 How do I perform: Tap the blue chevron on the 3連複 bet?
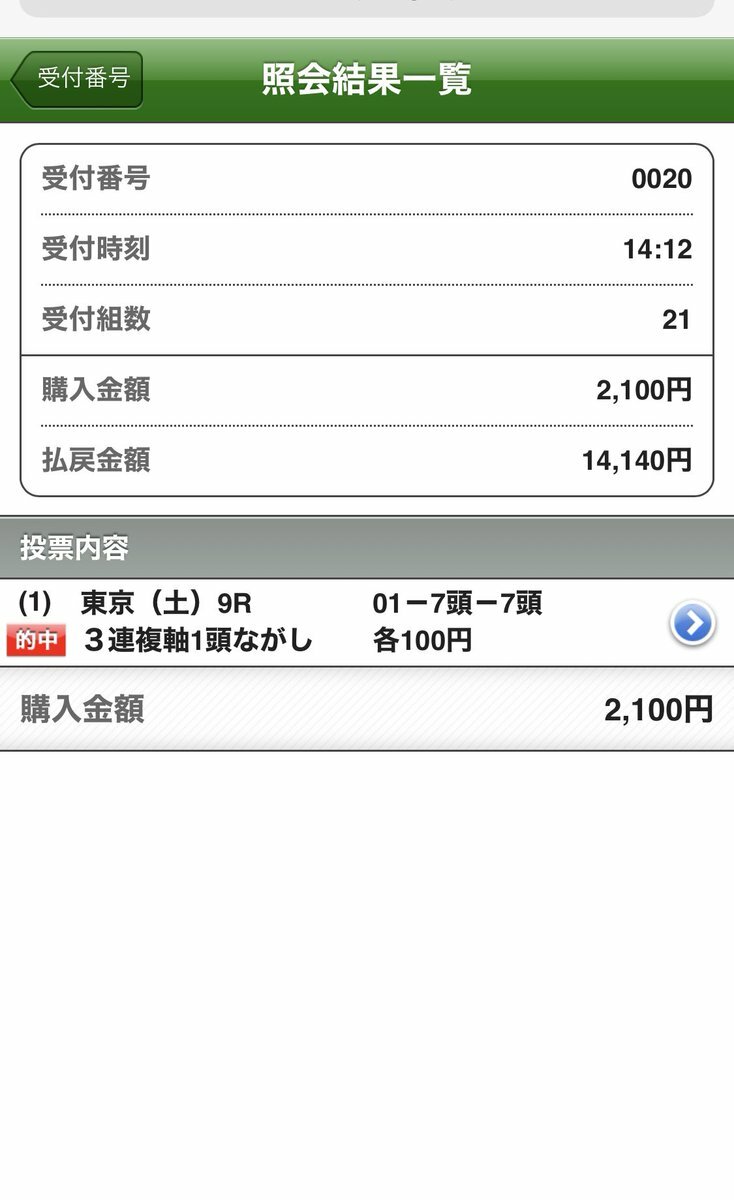coord(692,624)
